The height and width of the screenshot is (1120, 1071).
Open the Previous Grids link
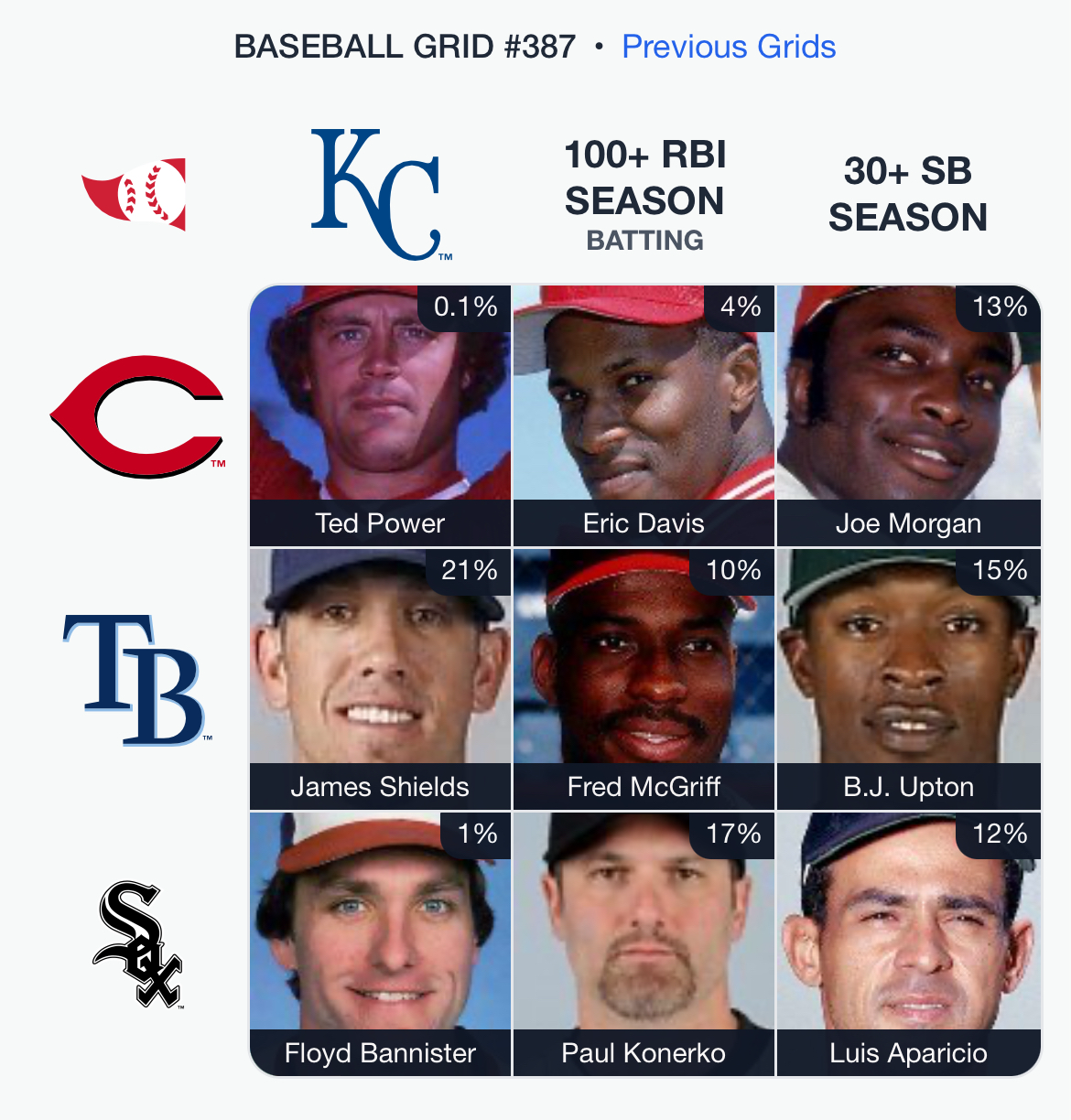tap(729, 47)
